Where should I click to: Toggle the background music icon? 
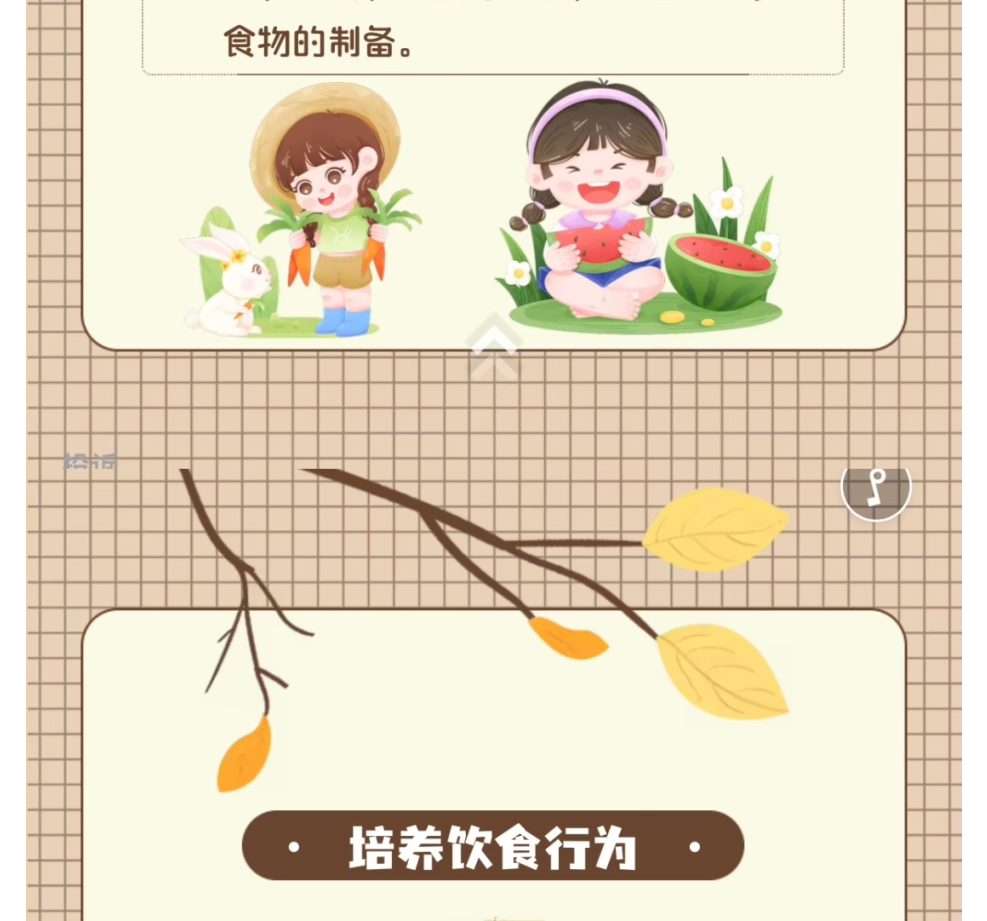coord(876,488)
